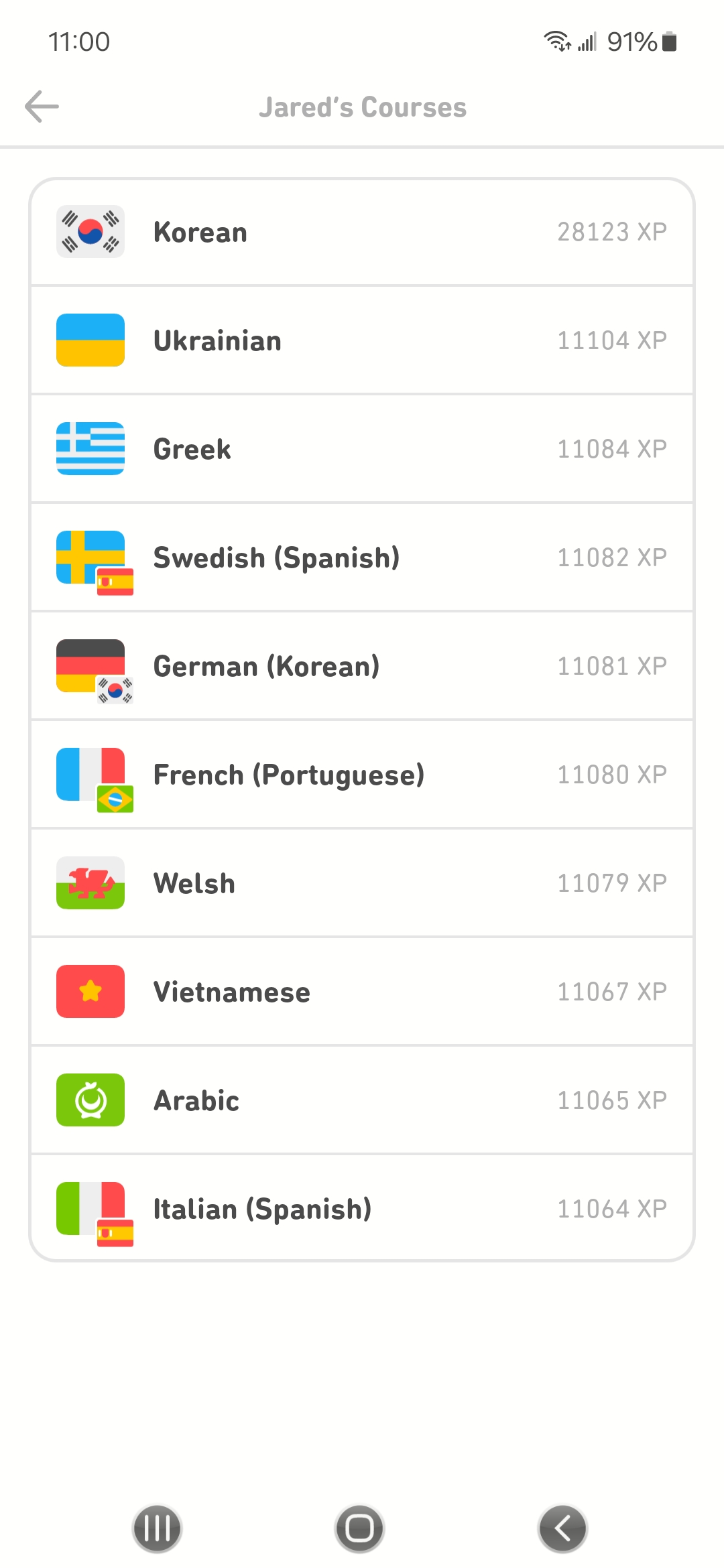Select the Italian (Spanish) course
Screen dimensions: 724x1568
point(362,1208)
